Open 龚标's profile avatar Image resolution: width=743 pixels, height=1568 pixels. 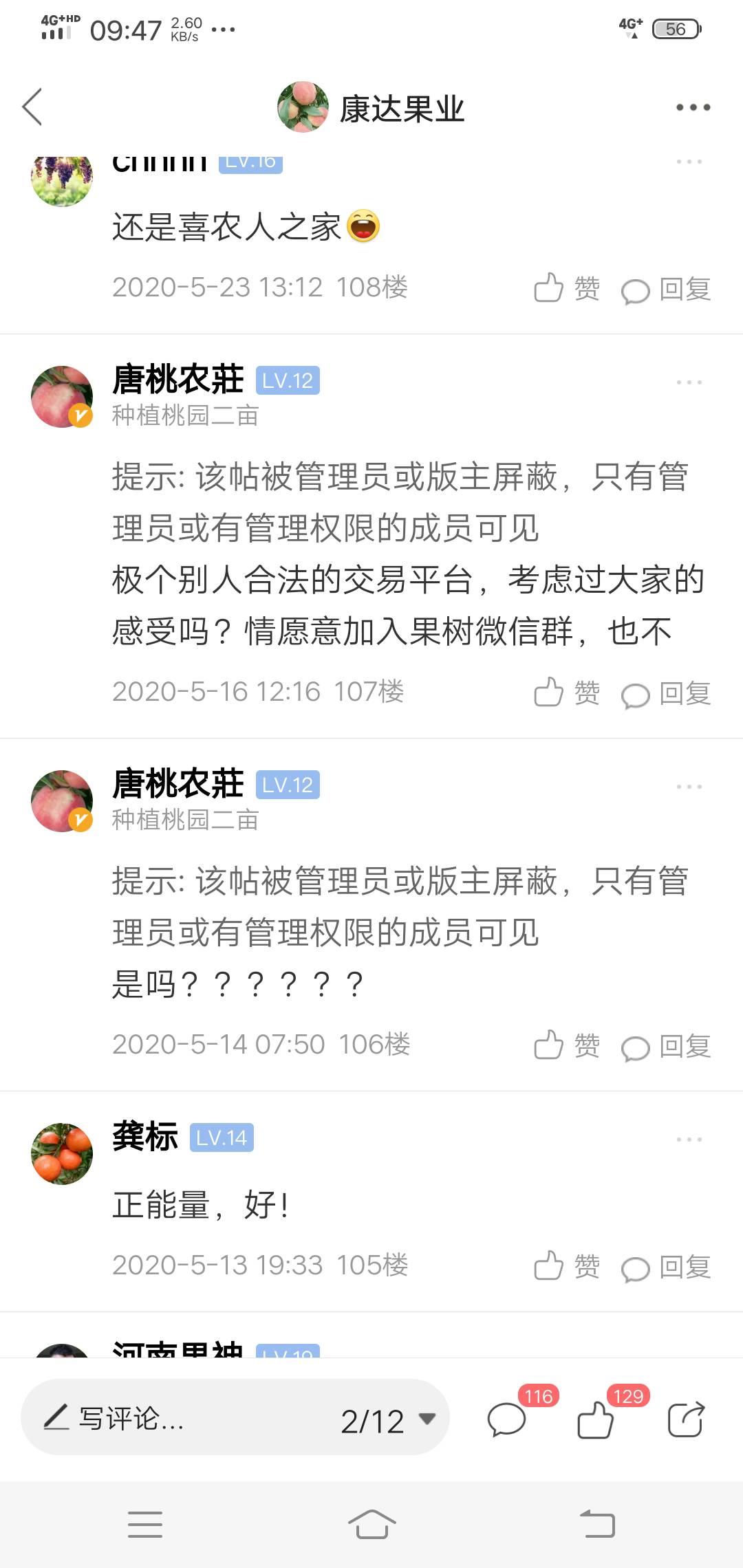click(62, 1153)
